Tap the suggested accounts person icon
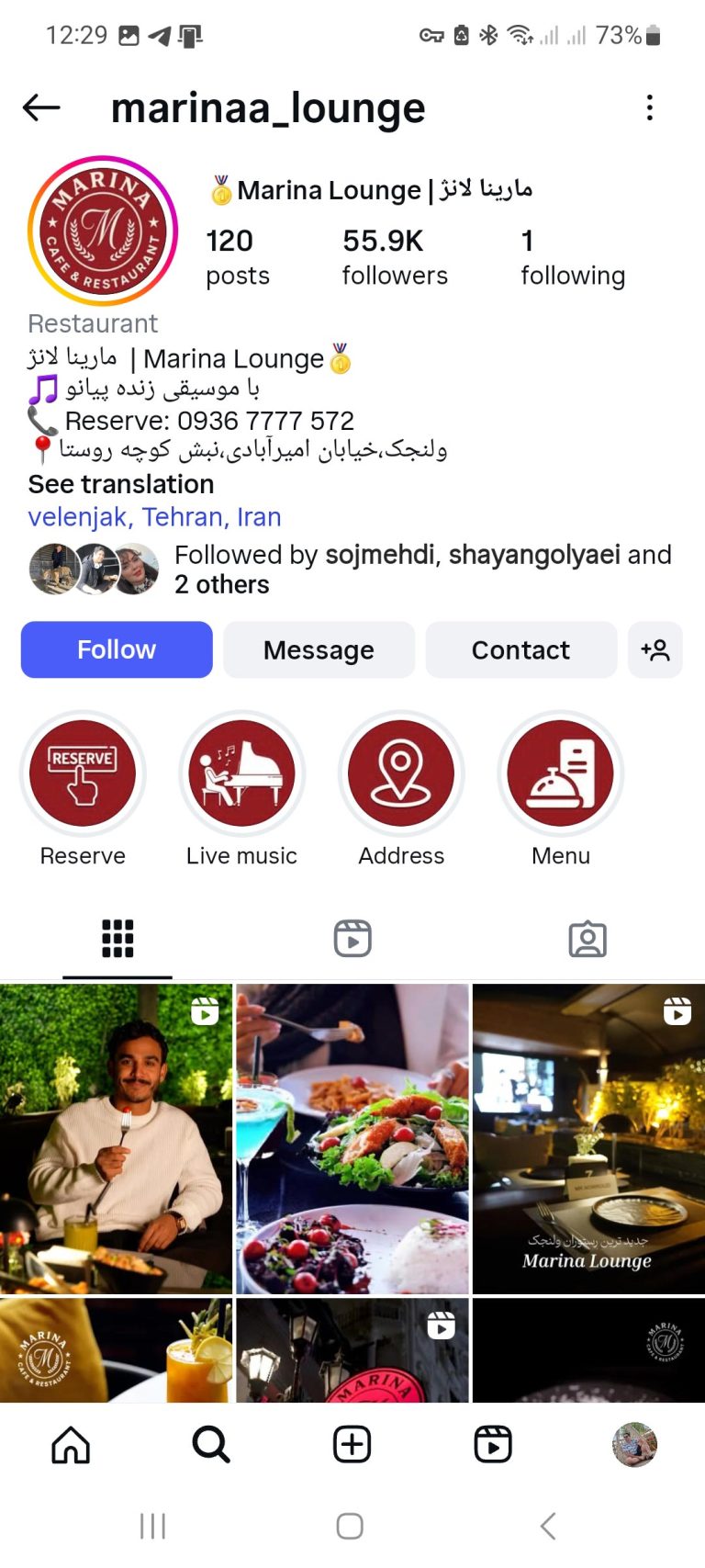This screenshot has height=1568, width=705. [655, 649]
